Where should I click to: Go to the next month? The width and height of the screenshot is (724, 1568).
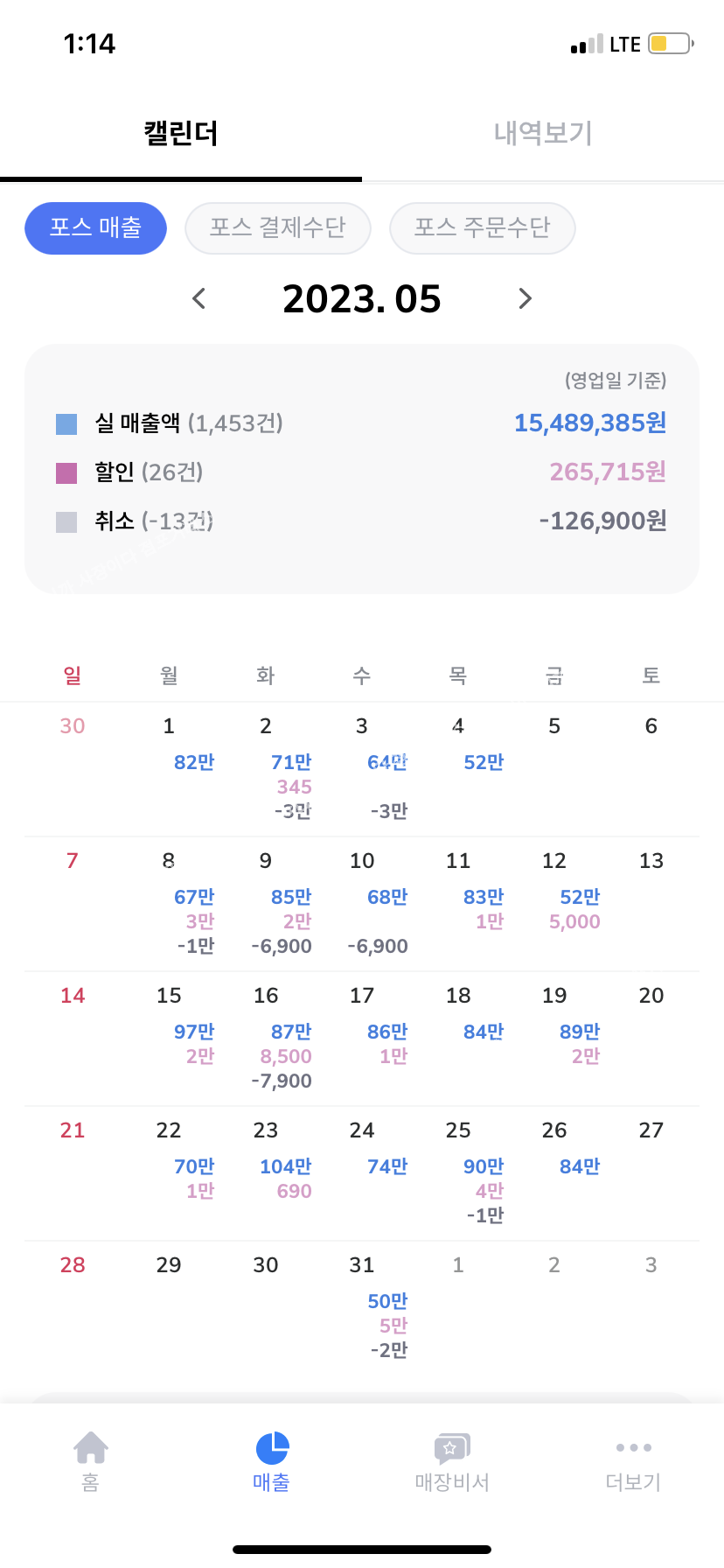pyautogui.click(x=525, y=299)
